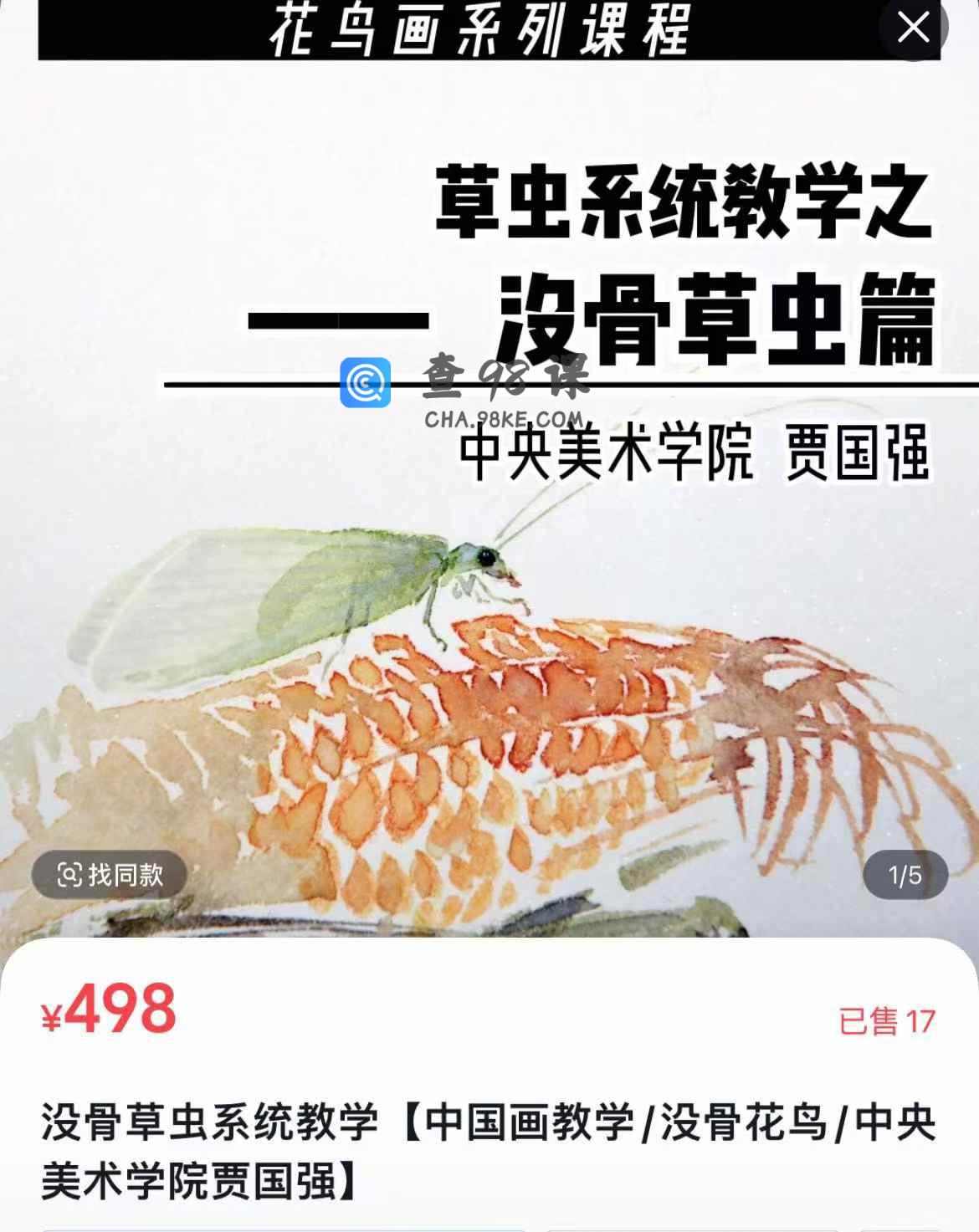Close the product detail view
The image size is (979, 1232).
point(913,28)
